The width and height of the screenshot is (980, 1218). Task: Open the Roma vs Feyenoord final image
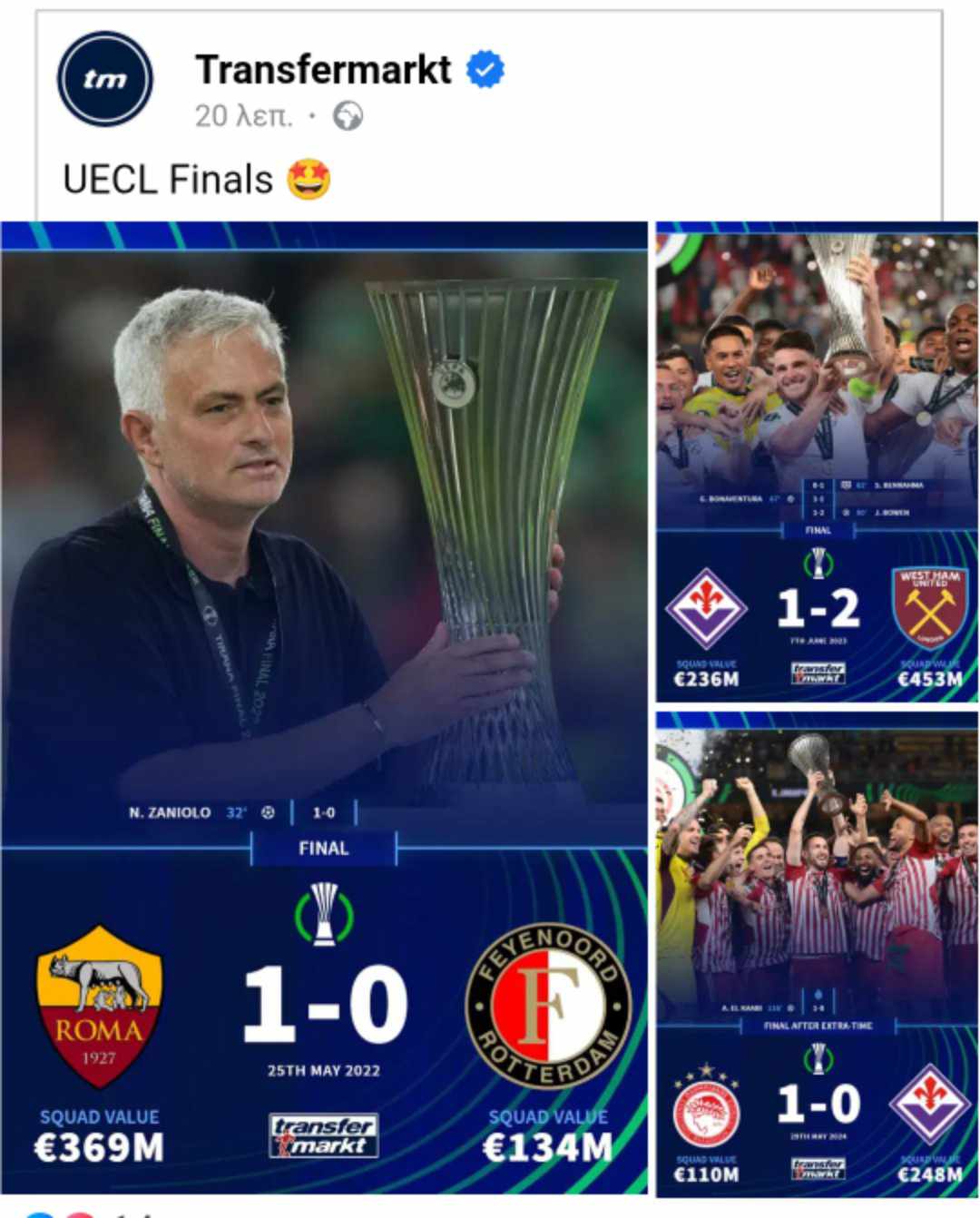point(324,708)
